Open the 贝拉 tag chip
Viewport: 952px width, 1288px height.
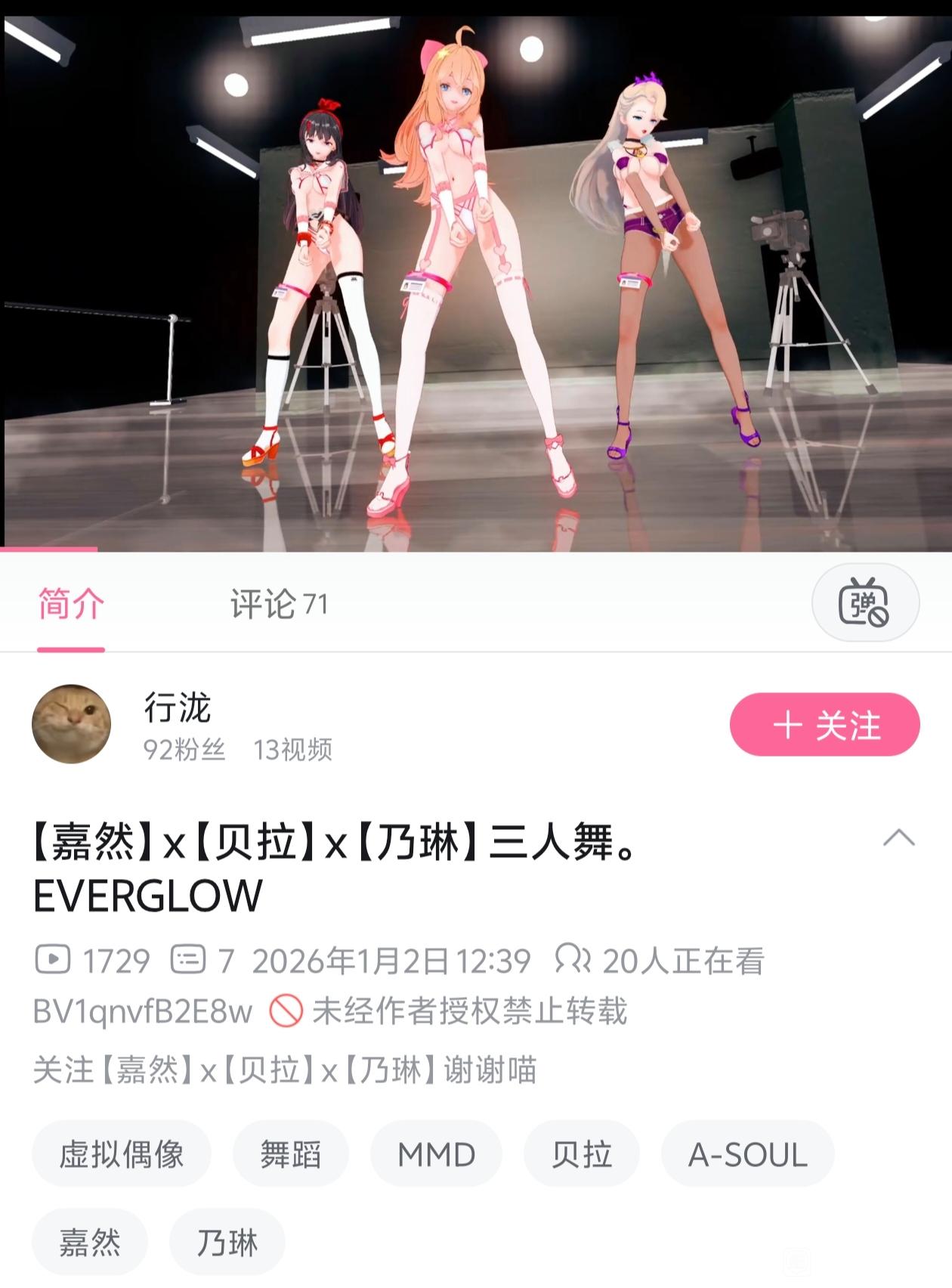pos(581,1153)
